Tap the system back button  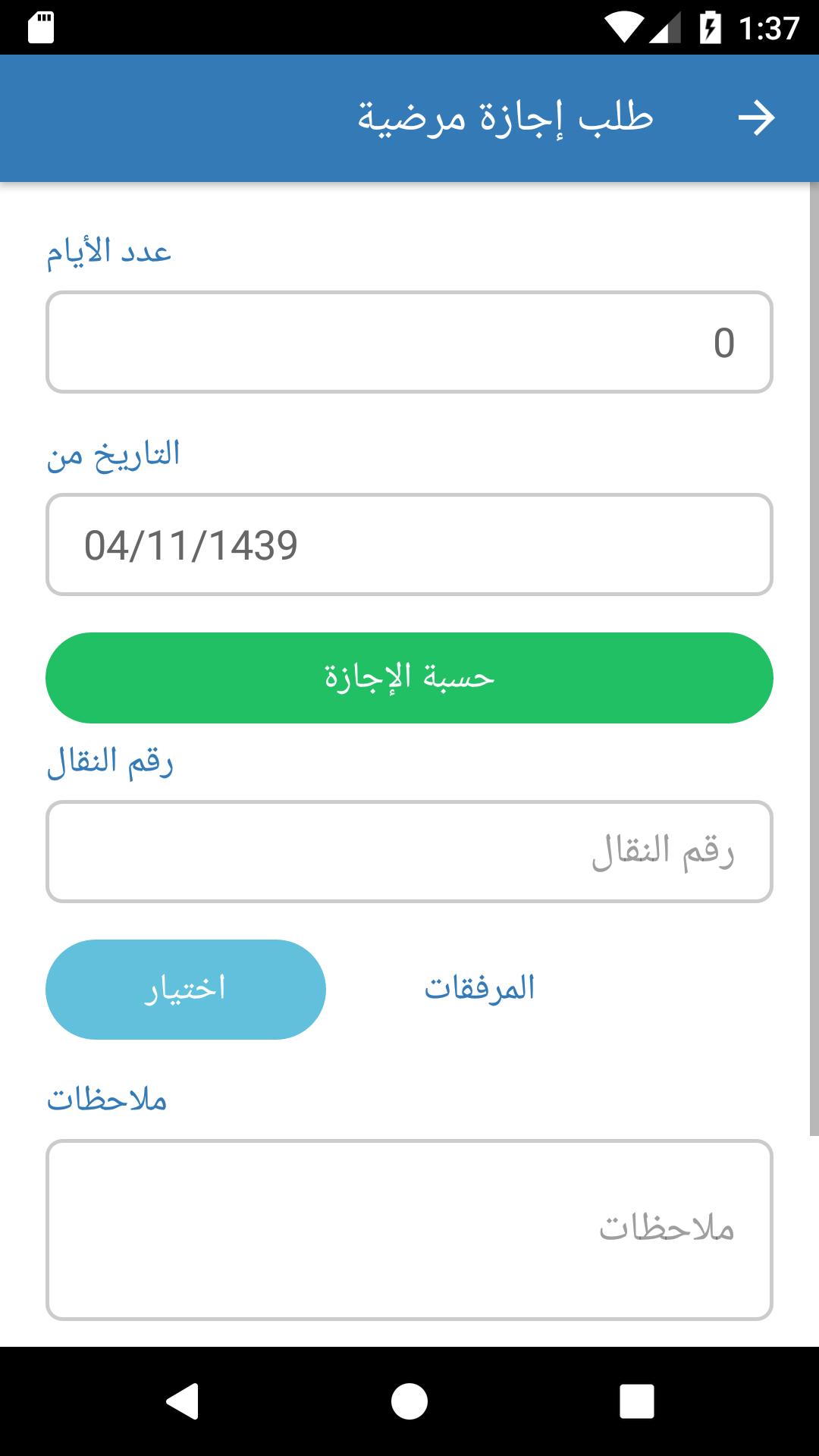click(x=183, y=1401)
